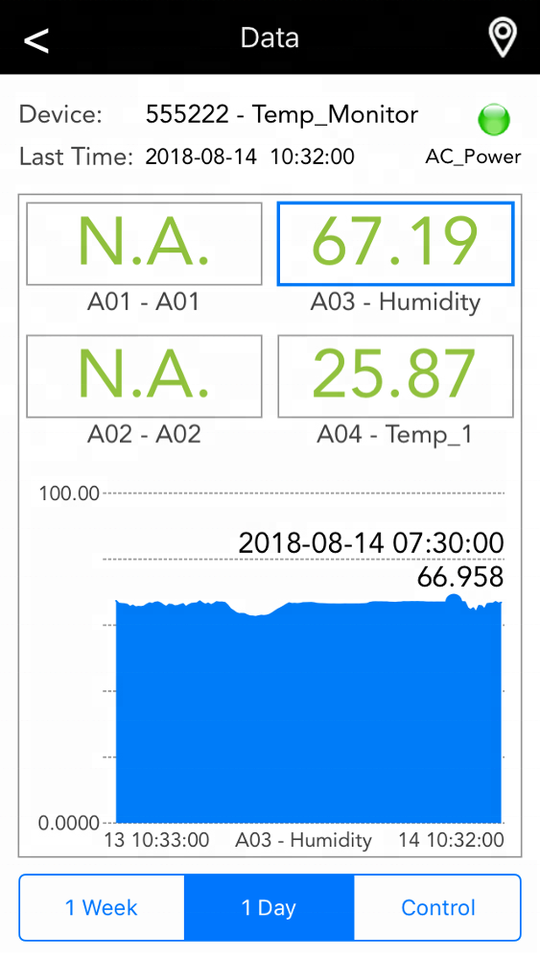Switch the chart to 1 Week
This screenshot has width=540, height=960.
pos(102,907)
